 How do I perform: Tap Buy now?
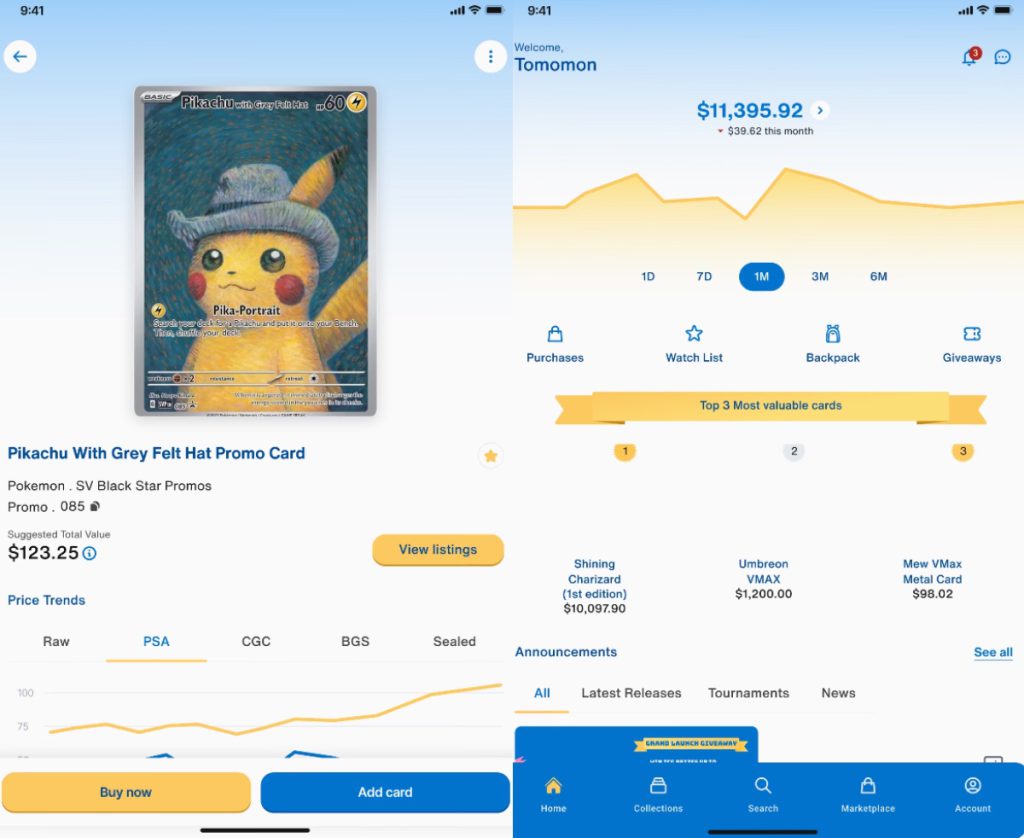(x=126, y=792)
